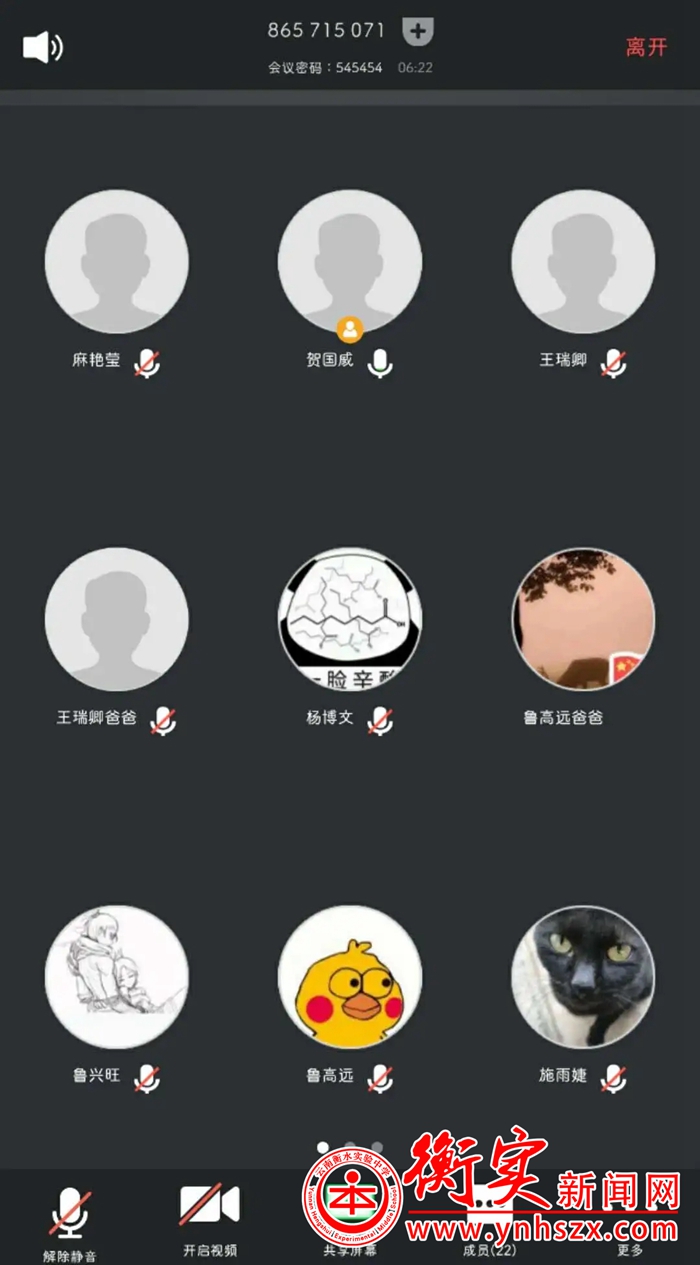The image size is (700, 1265).
Task: Tap 鲁高远's yellow duck avatar
Action: coord(350,977)
